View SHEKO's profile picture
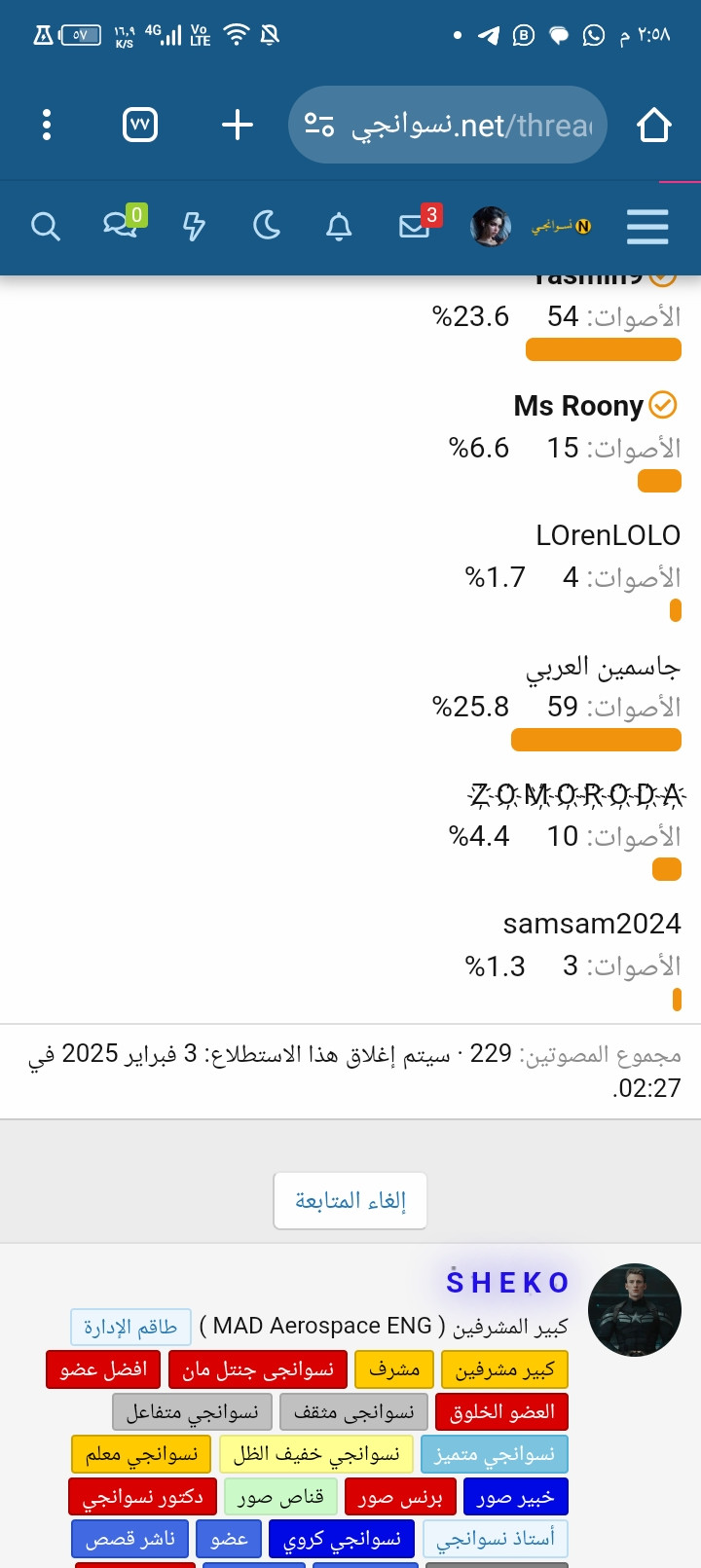701x1568 pixels. coord(634,1310)
